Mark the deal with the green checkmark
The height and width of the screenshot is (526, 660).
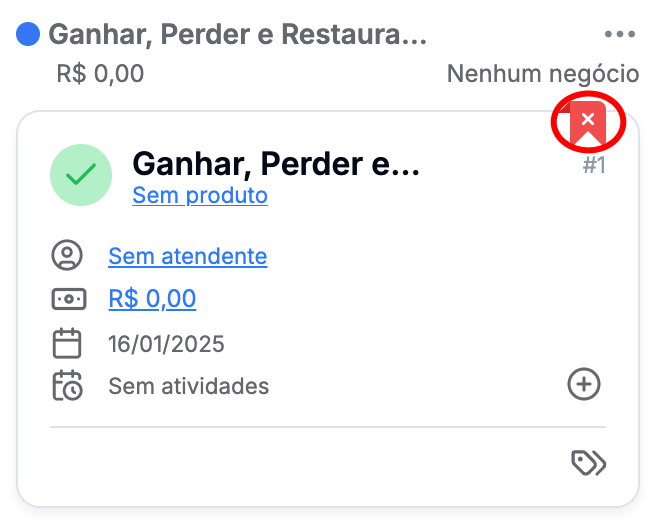click(81, 176)
